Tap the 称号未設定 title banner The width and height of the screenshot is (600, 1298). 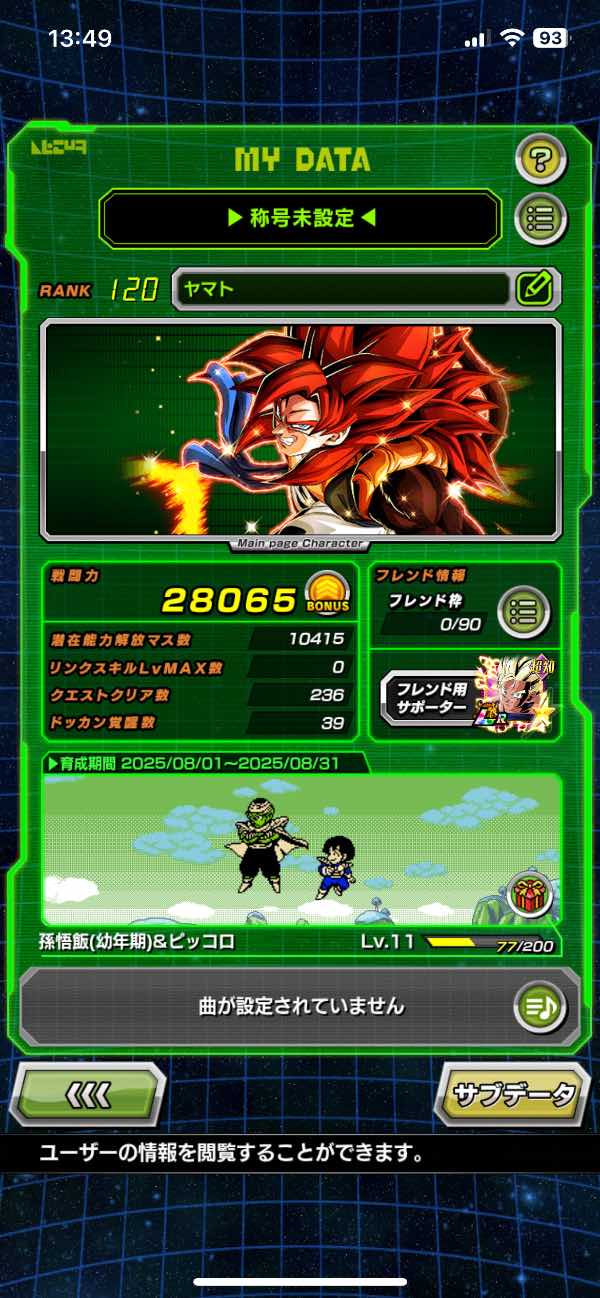(x=300, y=219)
